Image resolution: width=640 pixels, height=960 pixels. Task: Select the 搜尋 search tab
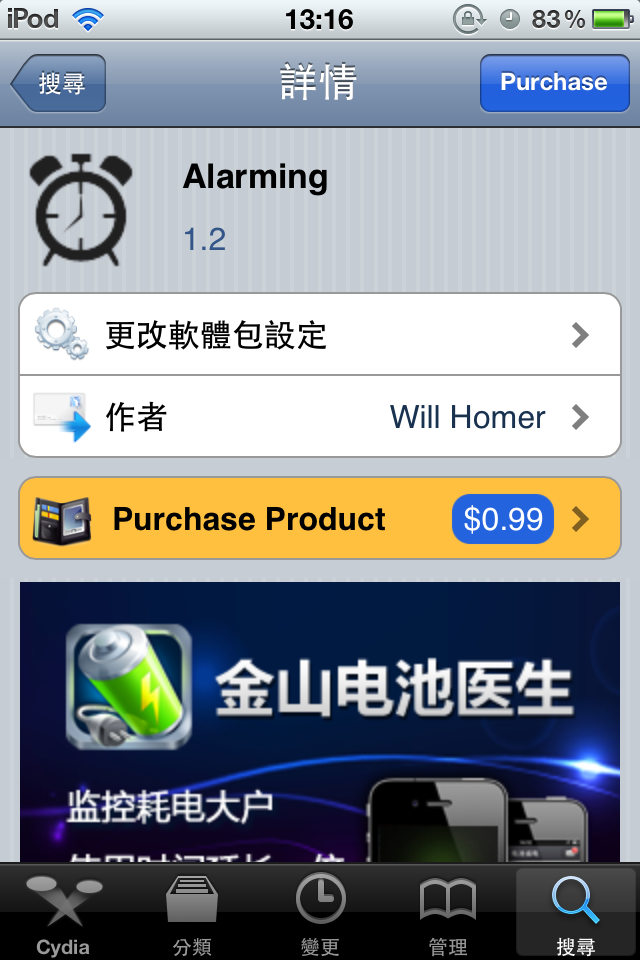575,912
